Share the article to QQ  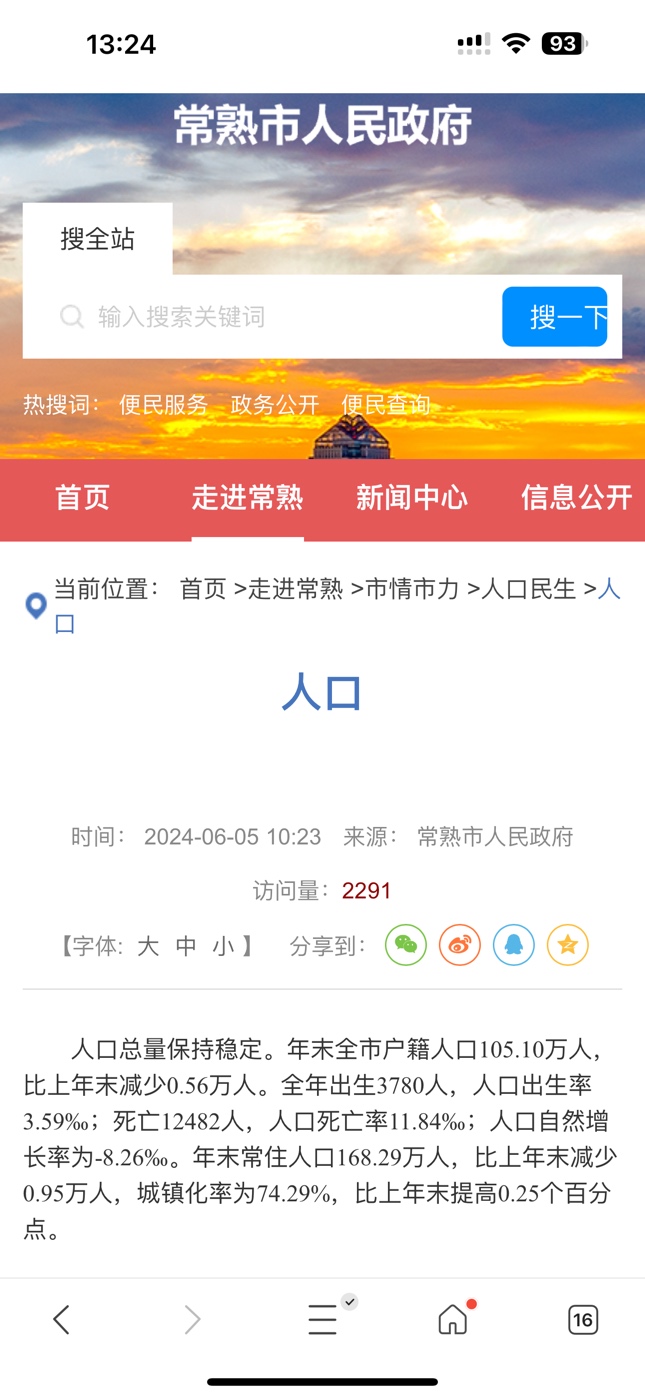514,945
